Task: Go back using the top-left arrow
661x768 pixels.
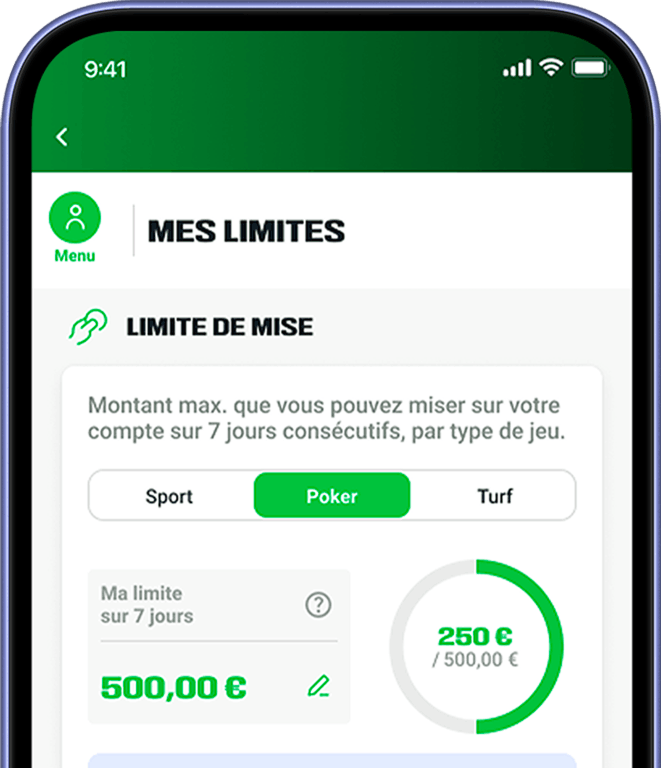Action: (x=63, y=137)
